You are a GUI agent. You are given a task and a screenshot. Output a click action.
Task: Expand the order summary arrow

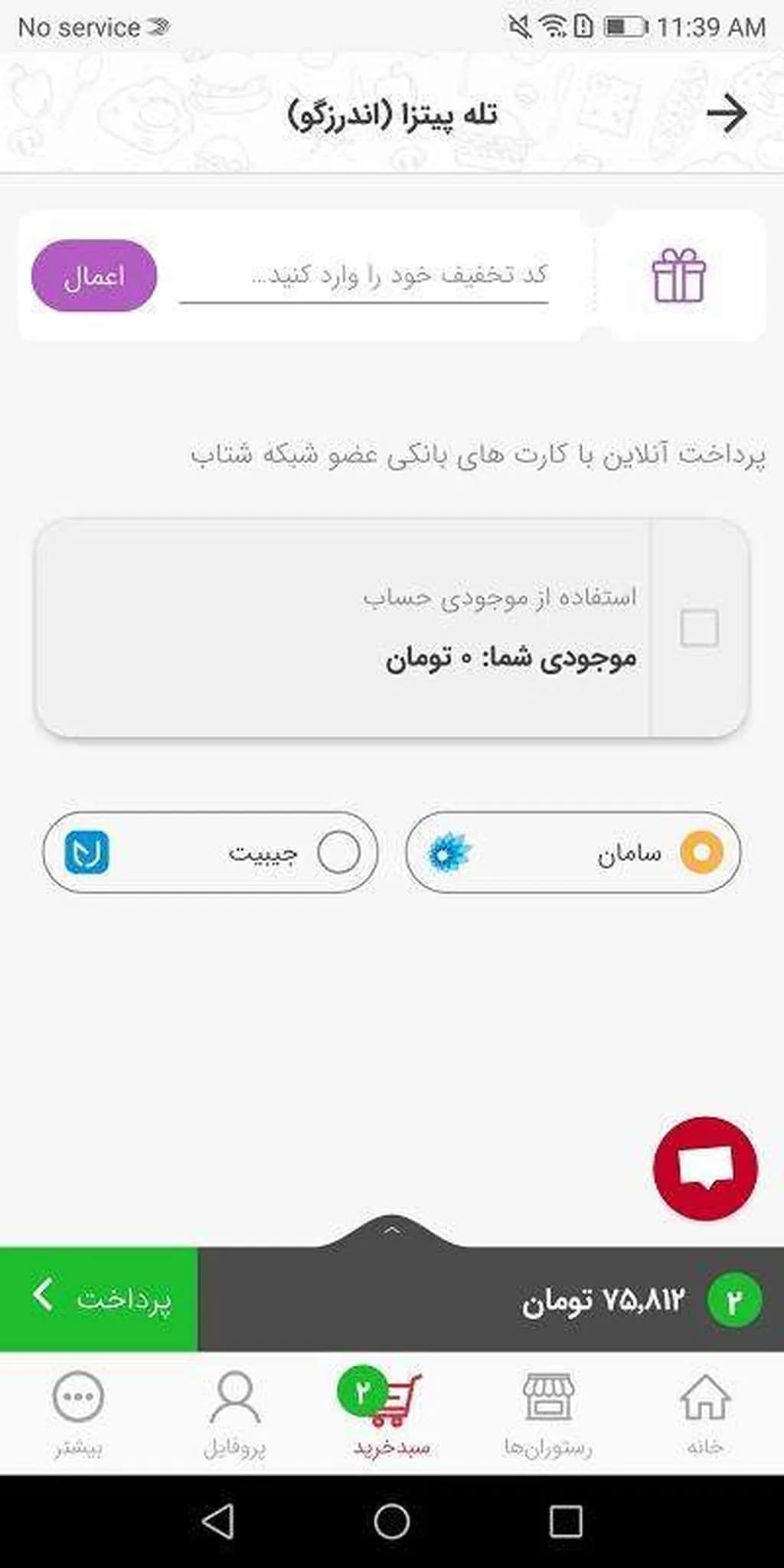coord(391,1230)
